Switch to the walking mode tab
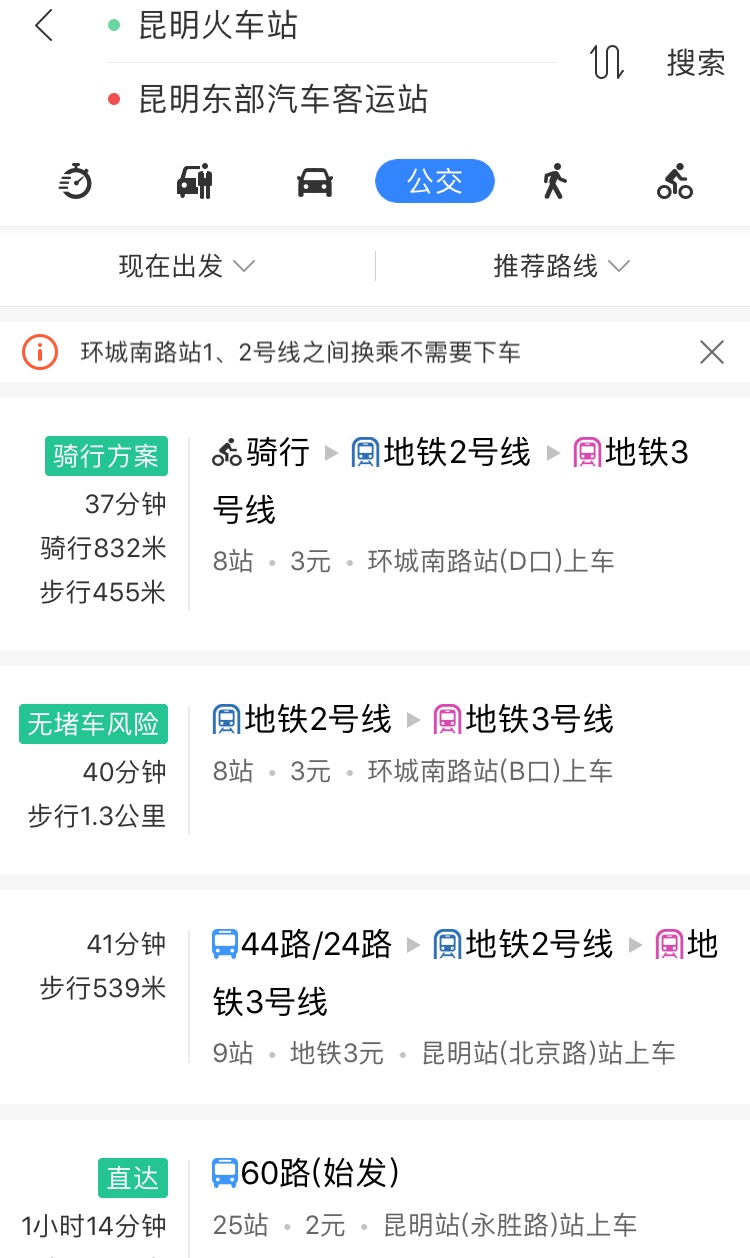Image resolution: width=750 pixels, height=1258 pixels. click(554, 182)
